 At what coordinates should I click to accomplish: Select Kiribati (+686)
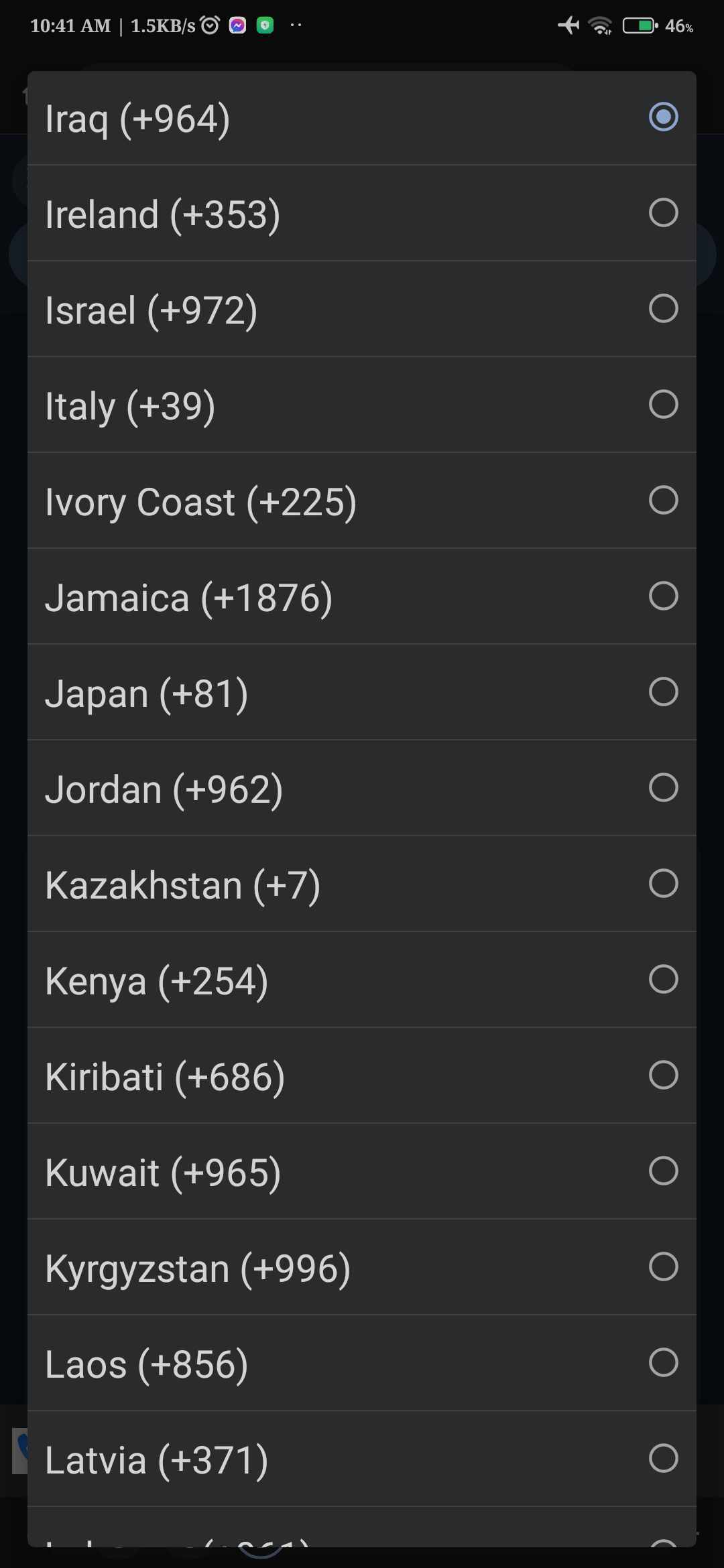[362, 1076]
